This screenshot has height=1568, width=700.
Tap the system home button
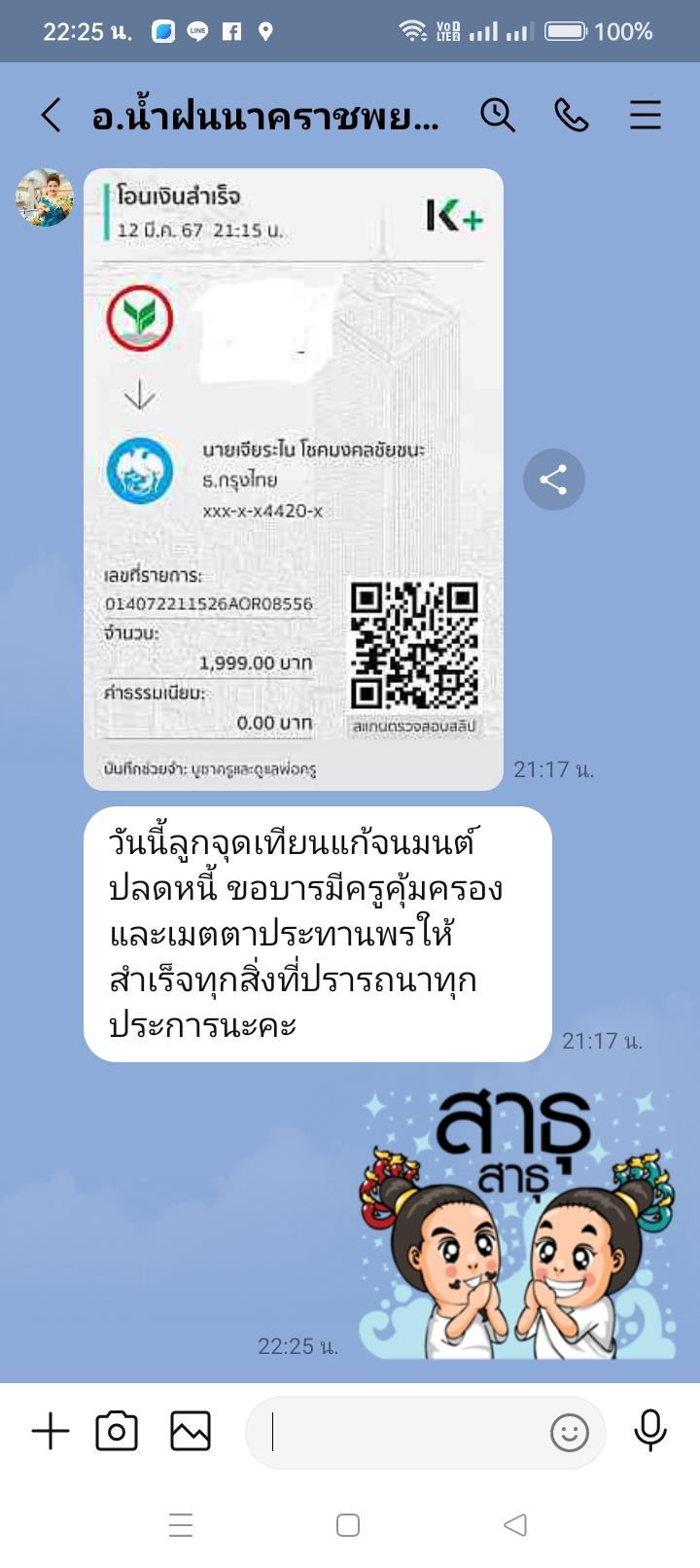348,1524
